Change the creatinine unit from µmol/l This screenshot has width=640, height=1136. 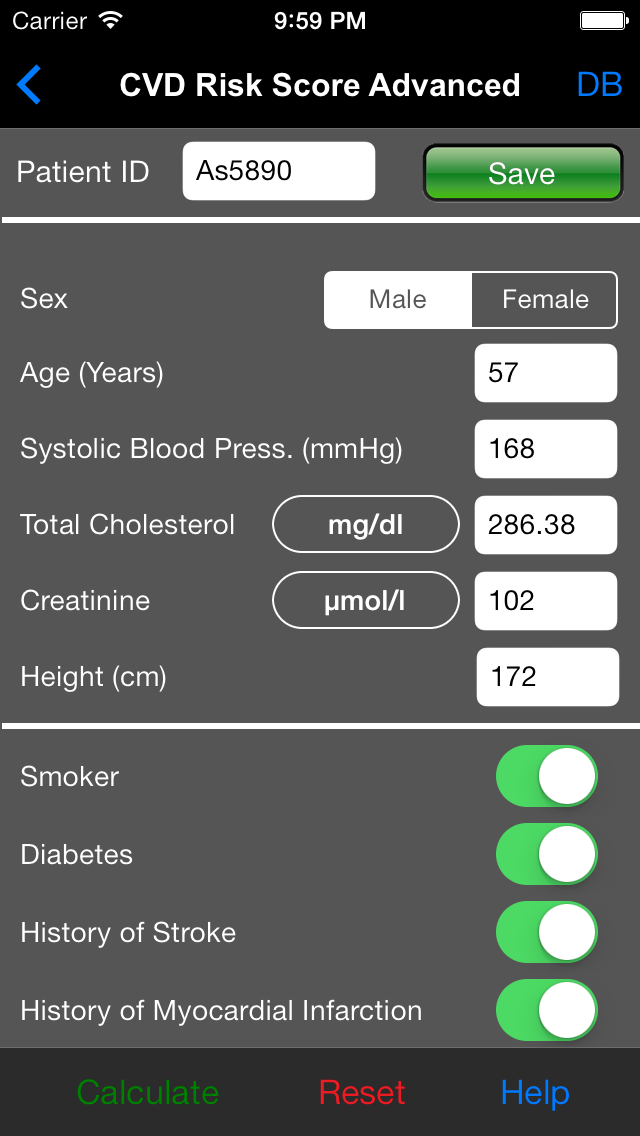pos(366,601)
